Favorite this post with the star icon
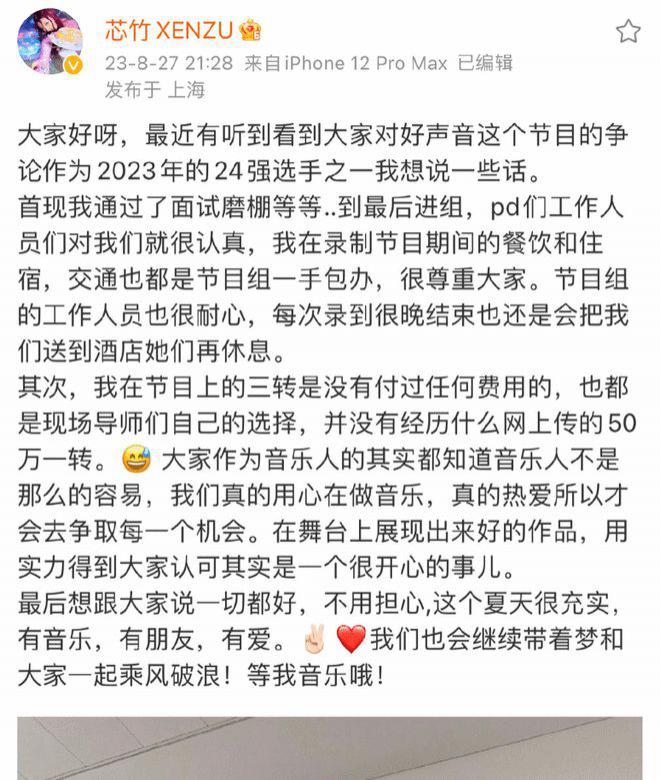 click(627, 32)
